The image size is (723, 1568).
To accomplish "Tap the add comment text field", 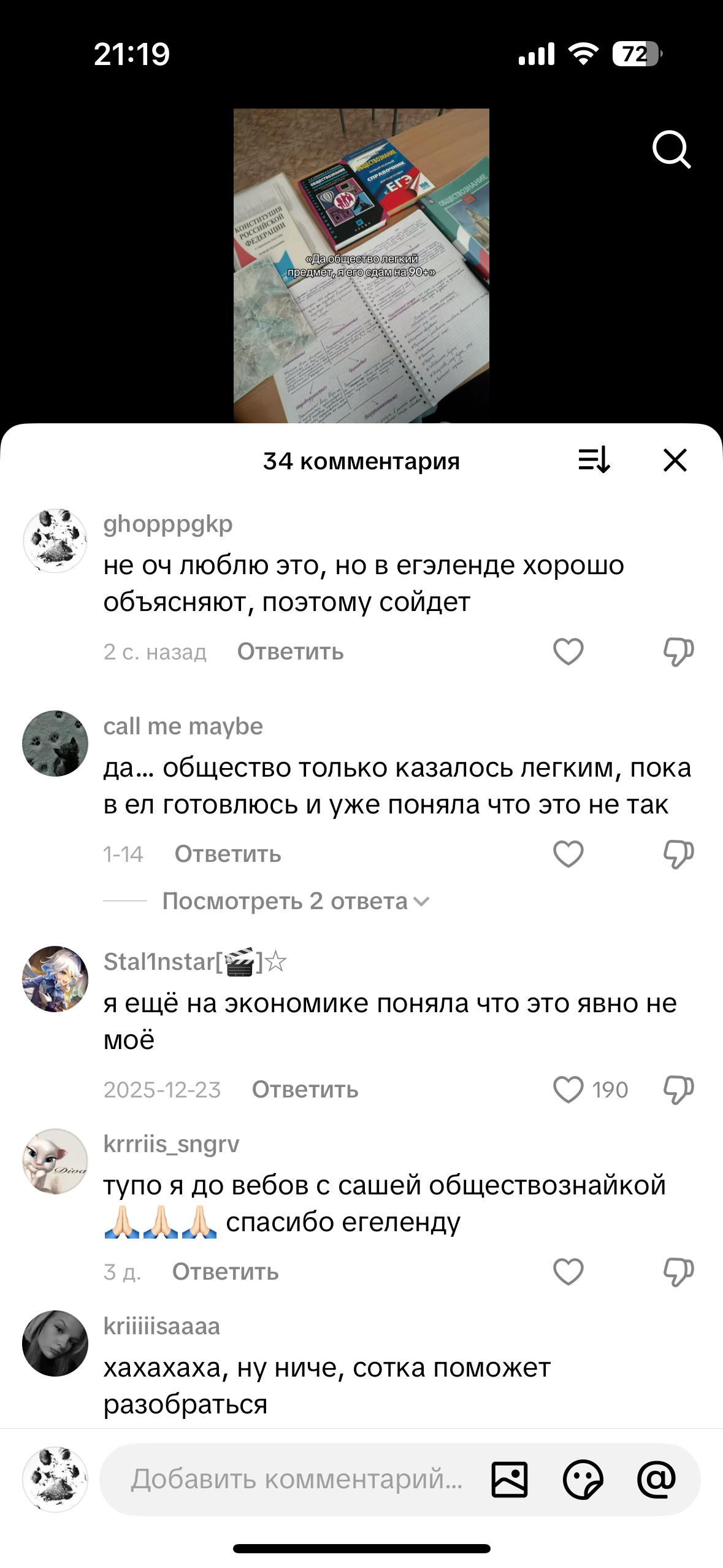I will click(x=296, y=1479).
